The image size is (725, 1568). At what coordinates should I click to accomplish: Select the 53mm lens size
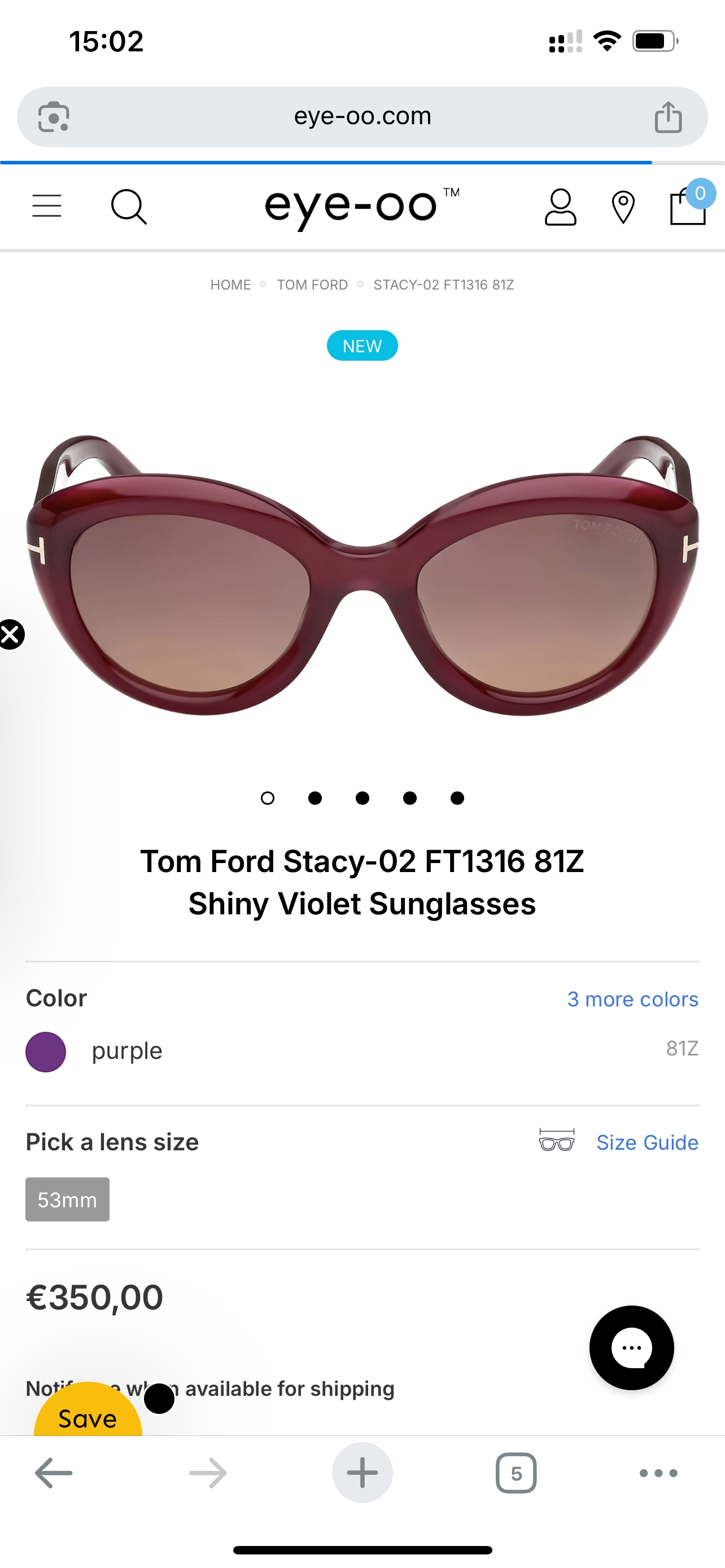click(67, 1199)
